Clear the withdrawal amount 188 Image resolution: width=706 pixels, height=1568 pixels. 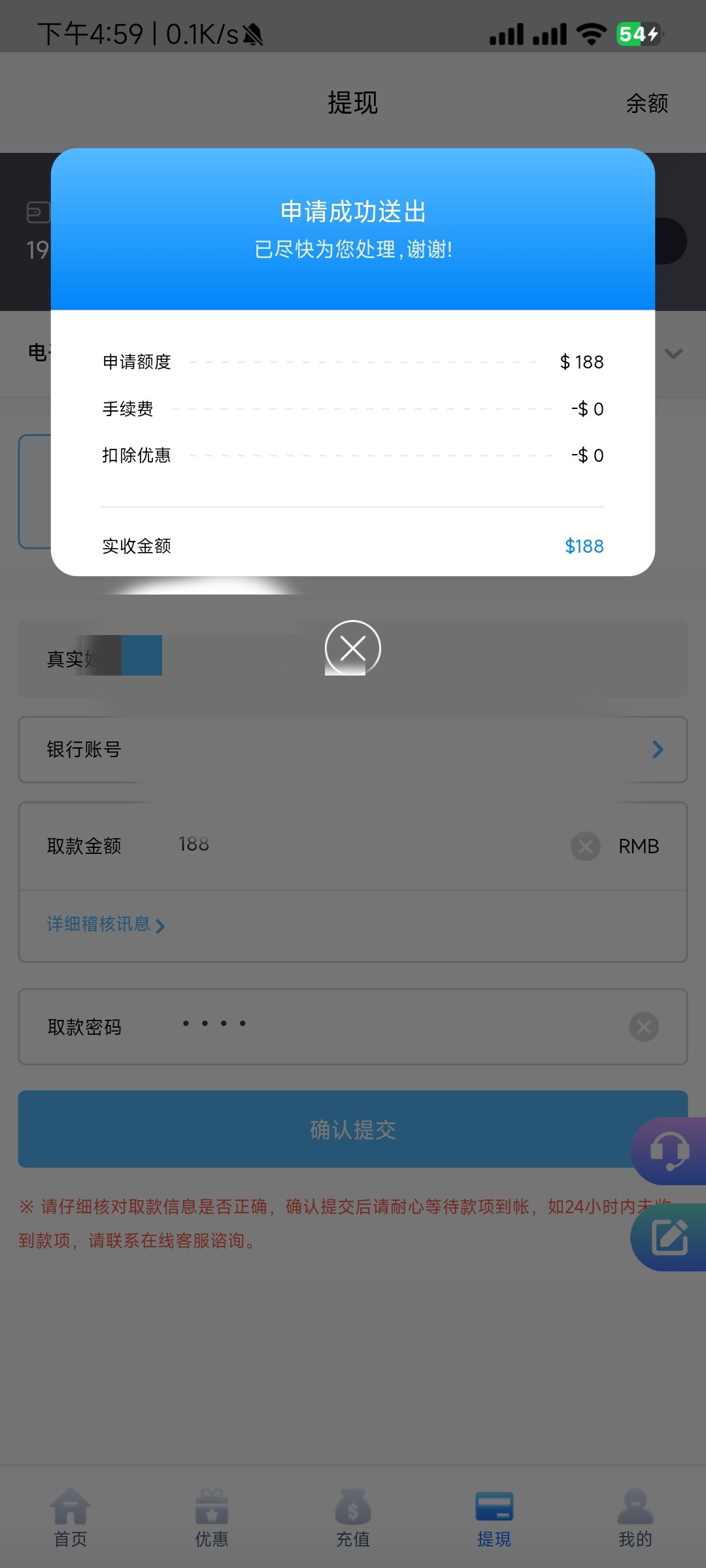coord(585,846)
